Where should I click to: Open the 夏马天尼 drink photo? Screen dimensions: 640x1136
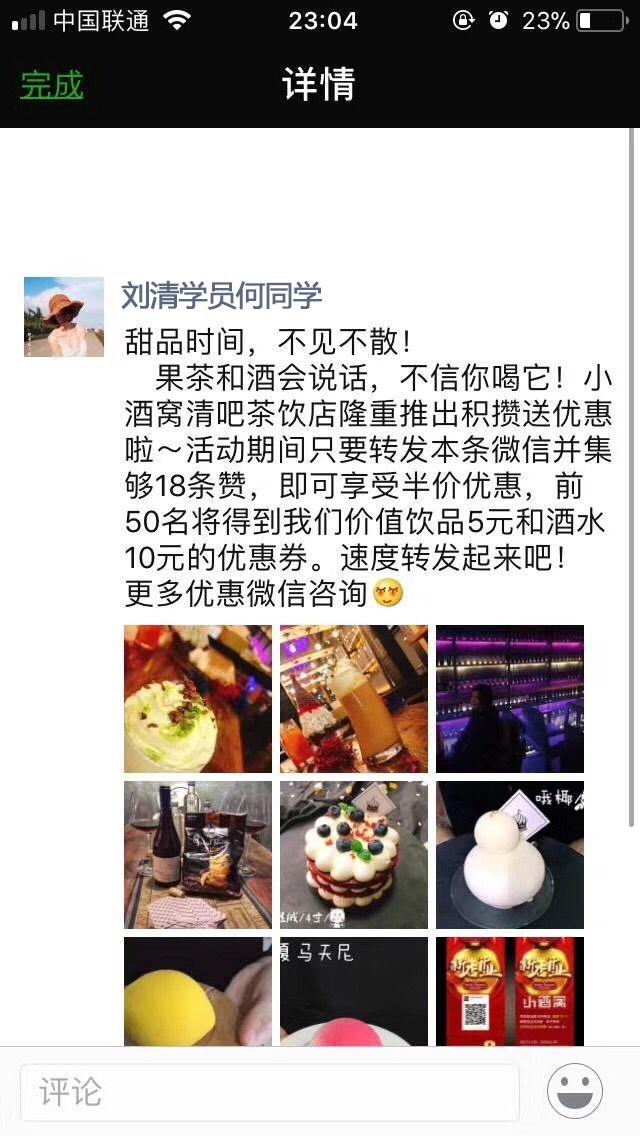pyautogui.click(x=354, y=992)
